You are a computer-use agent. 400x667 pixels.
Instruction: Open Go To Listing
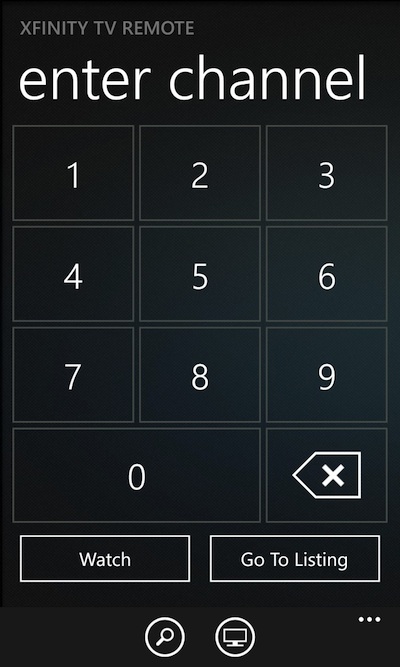click(294, 559)
